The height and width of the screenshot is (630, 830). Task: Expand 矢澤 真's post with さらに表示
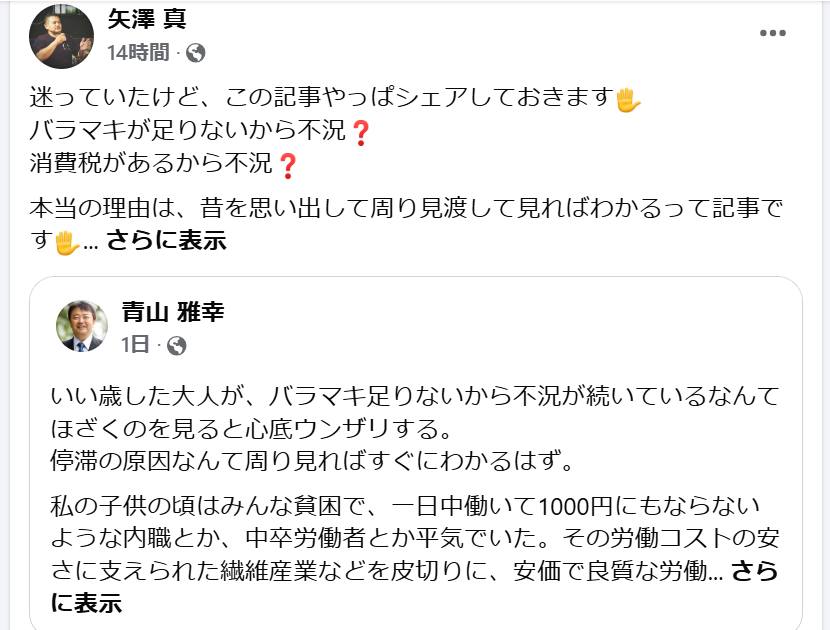[166, 240]
